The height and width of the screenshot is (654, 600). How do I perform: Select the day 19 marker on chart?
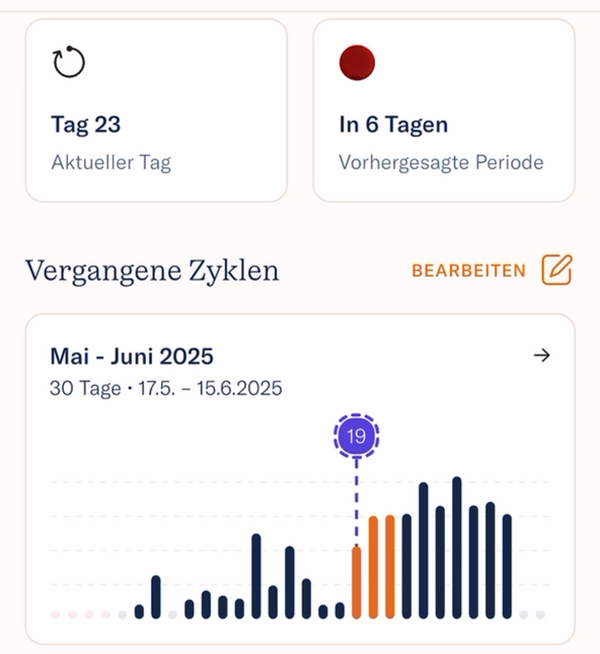pyautogui.click(x=356, y=436)
